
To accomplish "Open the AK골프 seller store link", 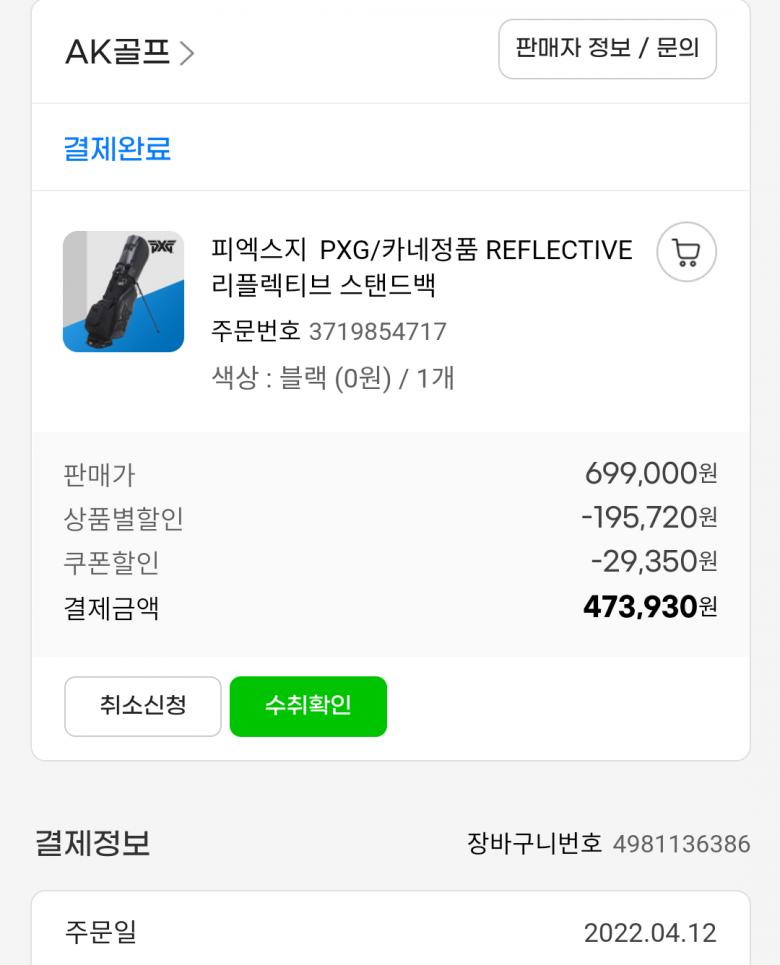I will 129,52.
